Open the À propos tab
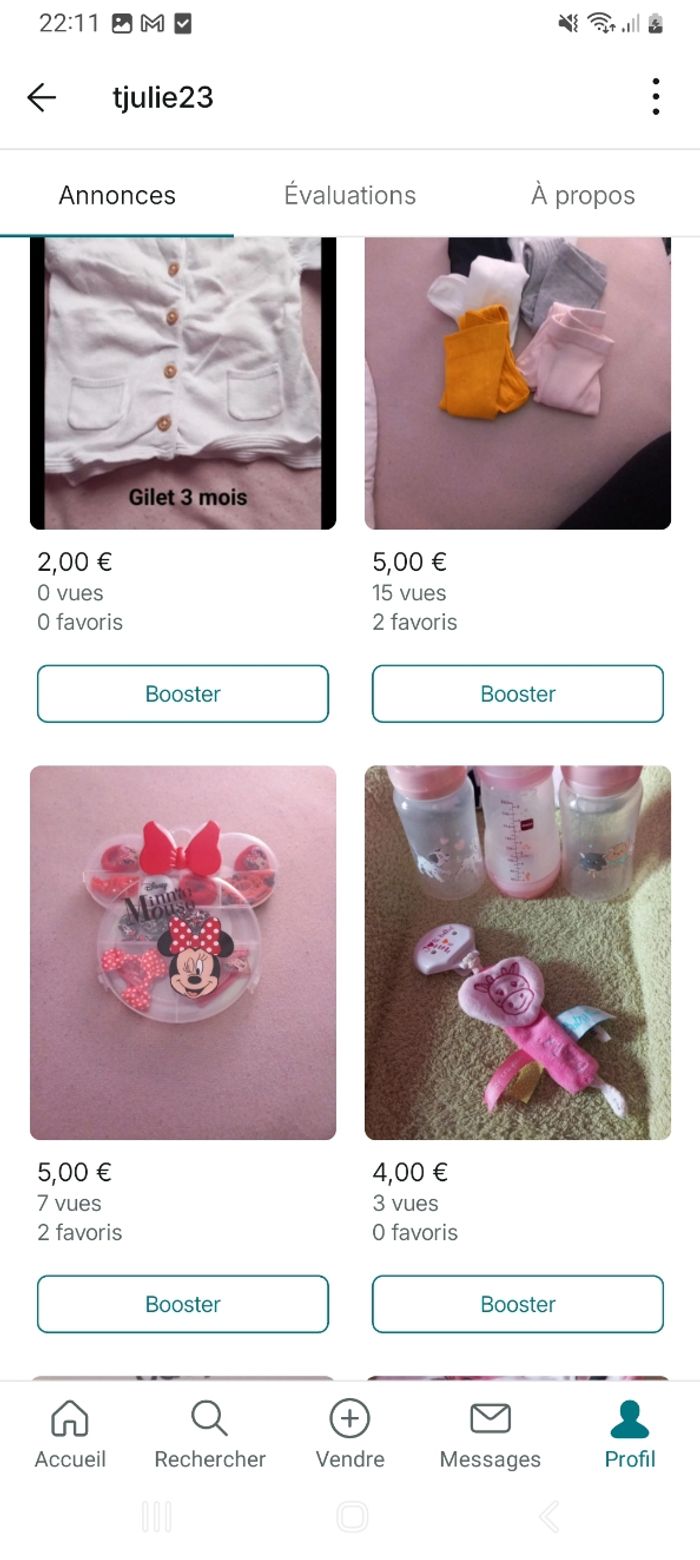This screenshot has height=1560, width=700. [582, 195]
